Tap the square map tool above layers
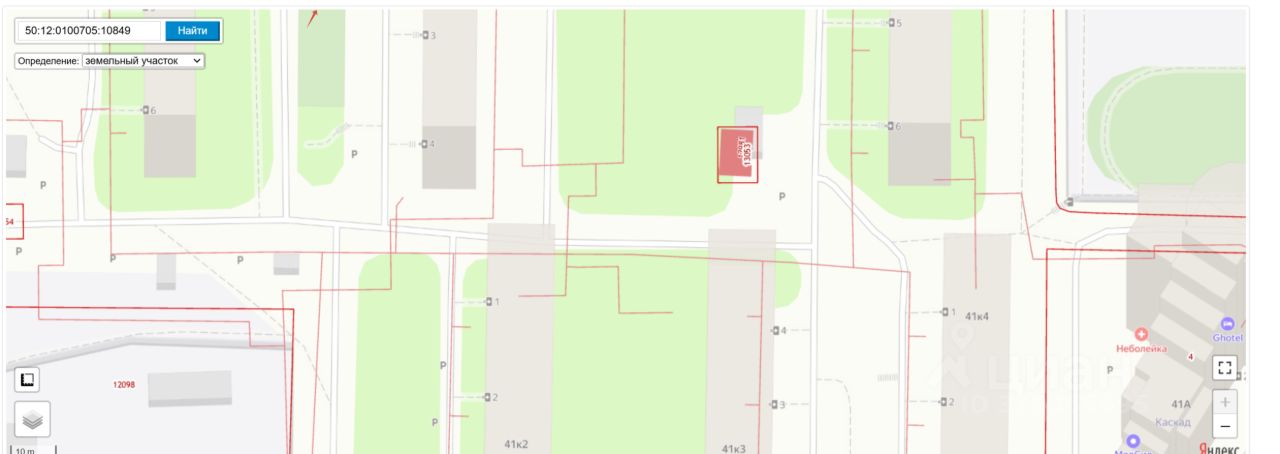The image size is (1280, 454). point(29,380)
